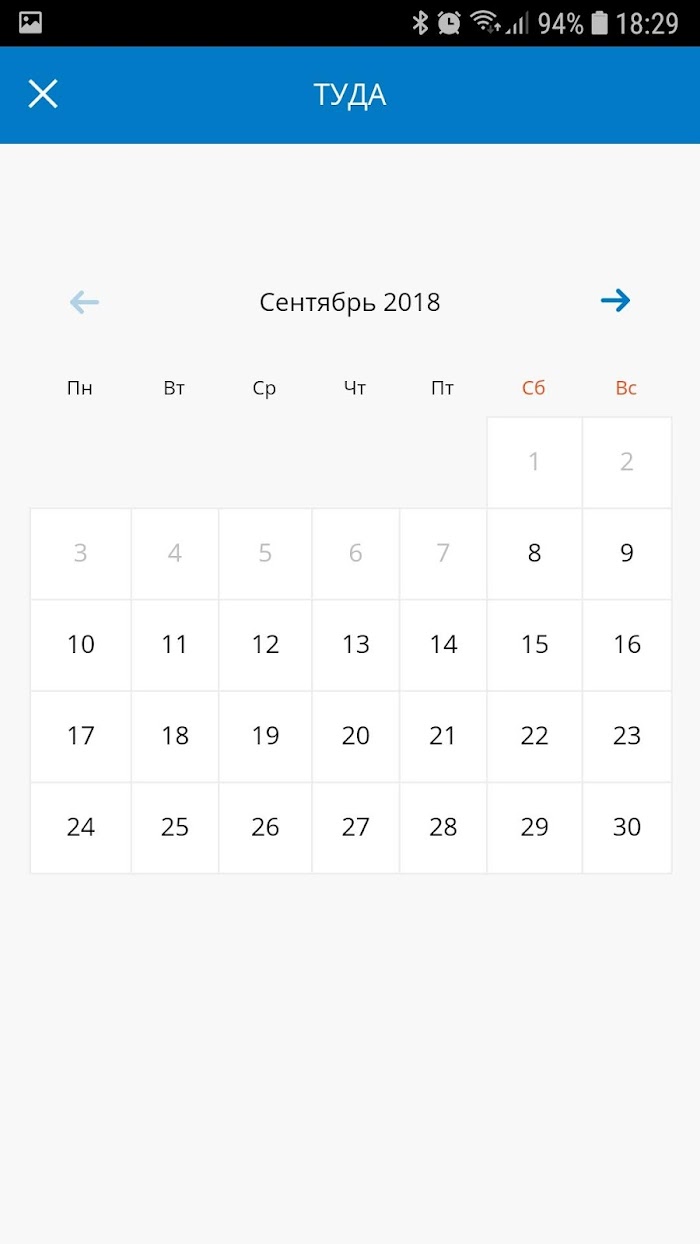Screen dimensions: 700x1244
Task: Select date 12 in the calendar
Action: (265, 645)
